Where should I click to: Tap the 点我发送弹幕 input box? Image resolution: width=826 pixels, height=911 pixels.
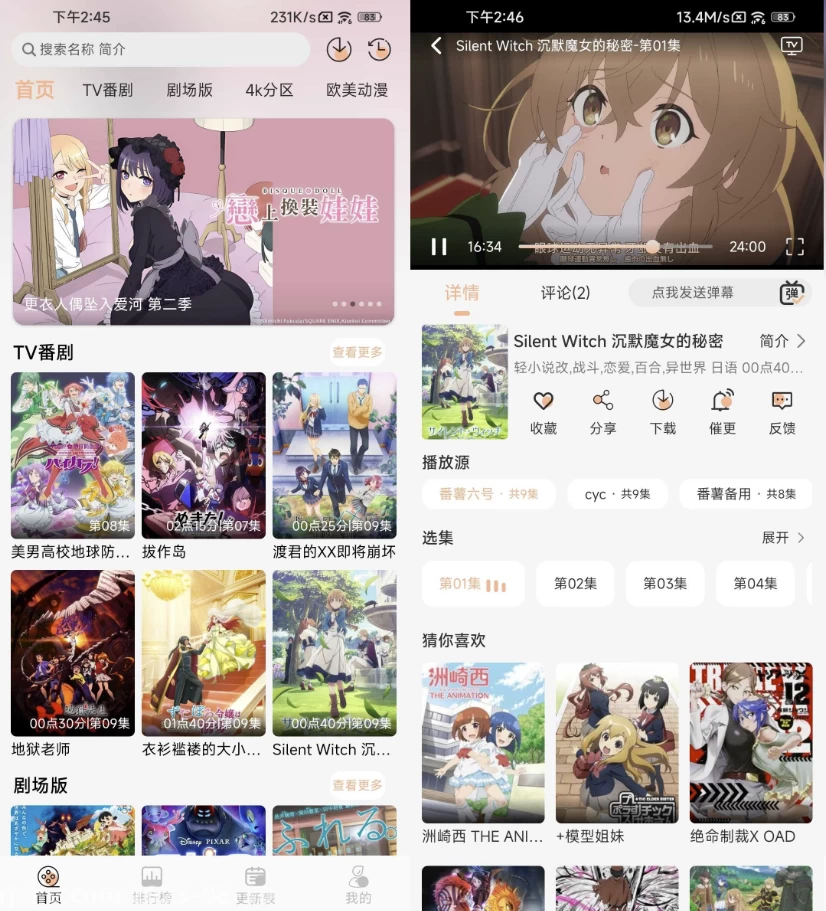693,292
